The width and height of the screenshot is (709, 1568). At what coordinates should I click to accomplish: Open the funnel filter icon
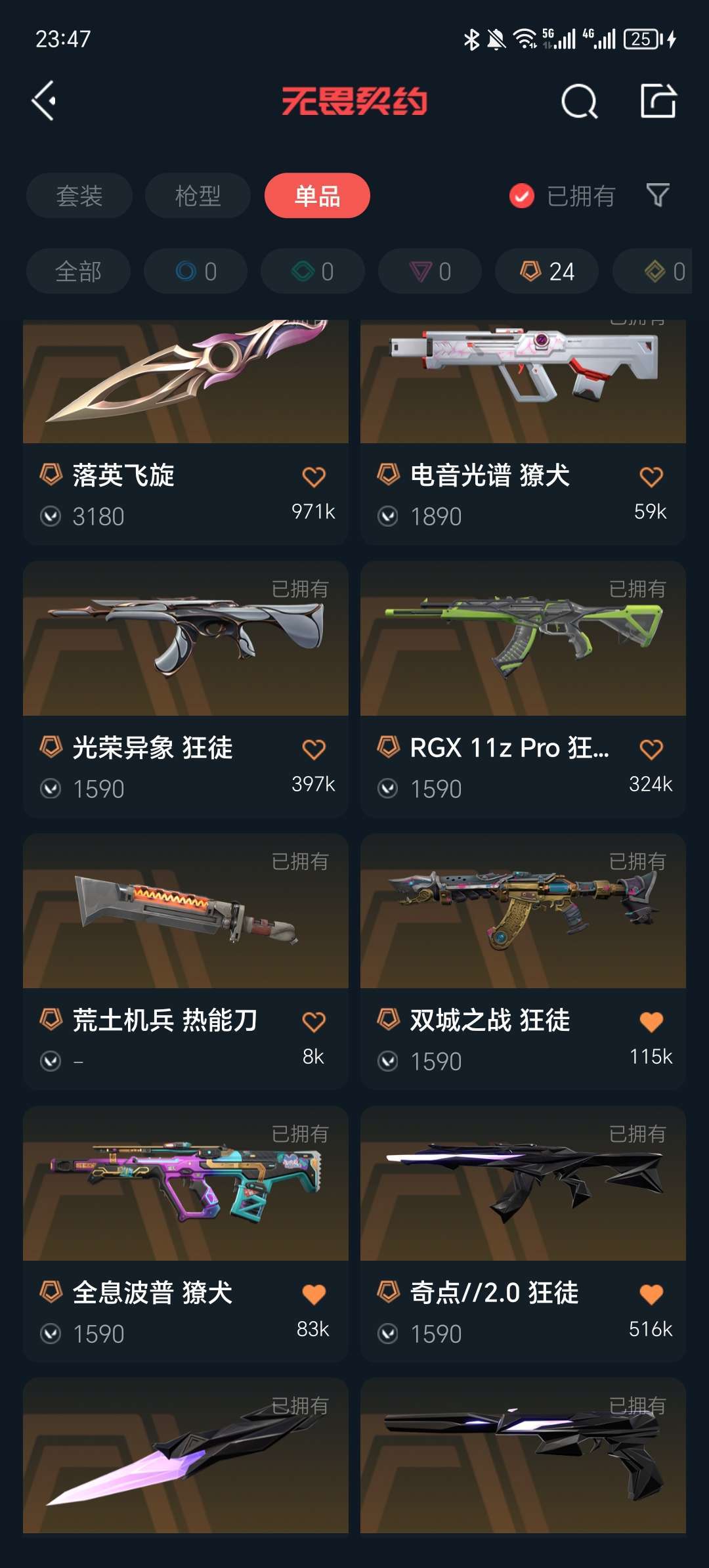point(658,195)
